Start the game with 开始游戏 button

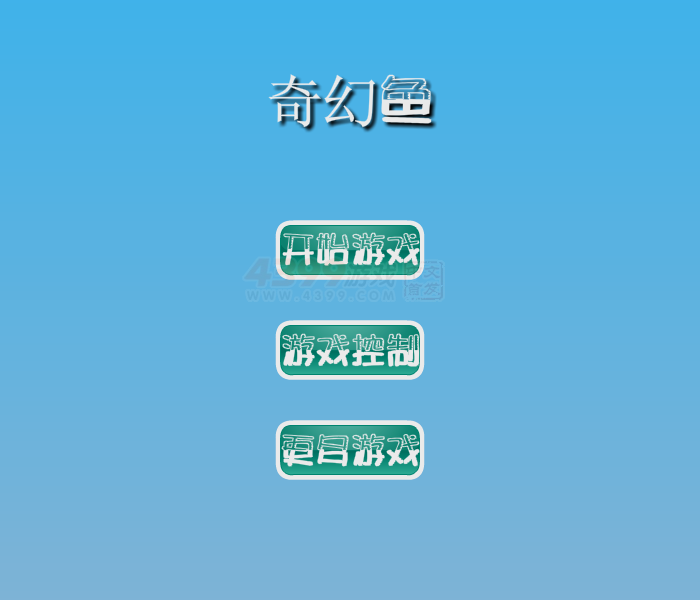pyautogui.click(x=350, y=250)
